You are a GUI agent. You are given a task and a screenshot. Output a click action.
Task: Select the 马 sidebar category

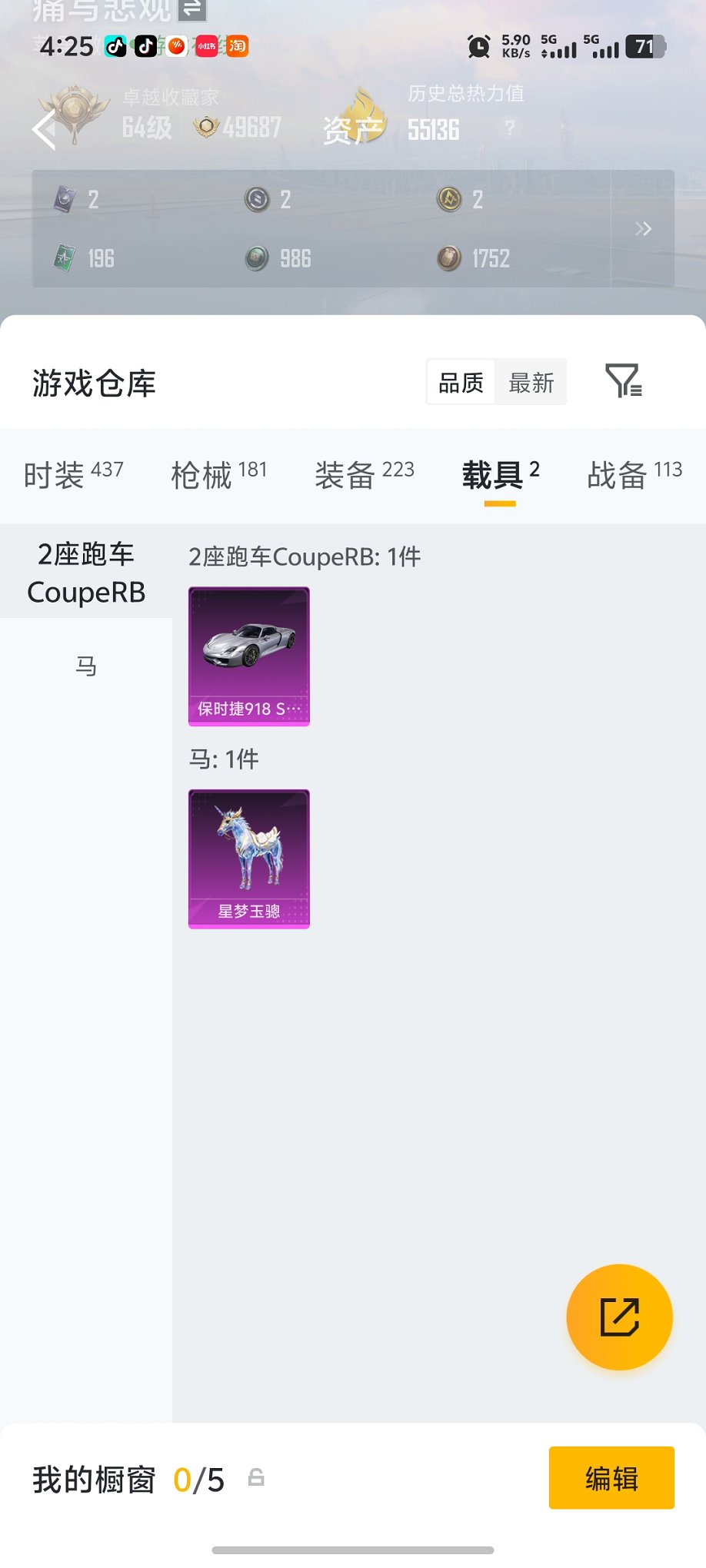pyautogui.click(x=86, y=666)
